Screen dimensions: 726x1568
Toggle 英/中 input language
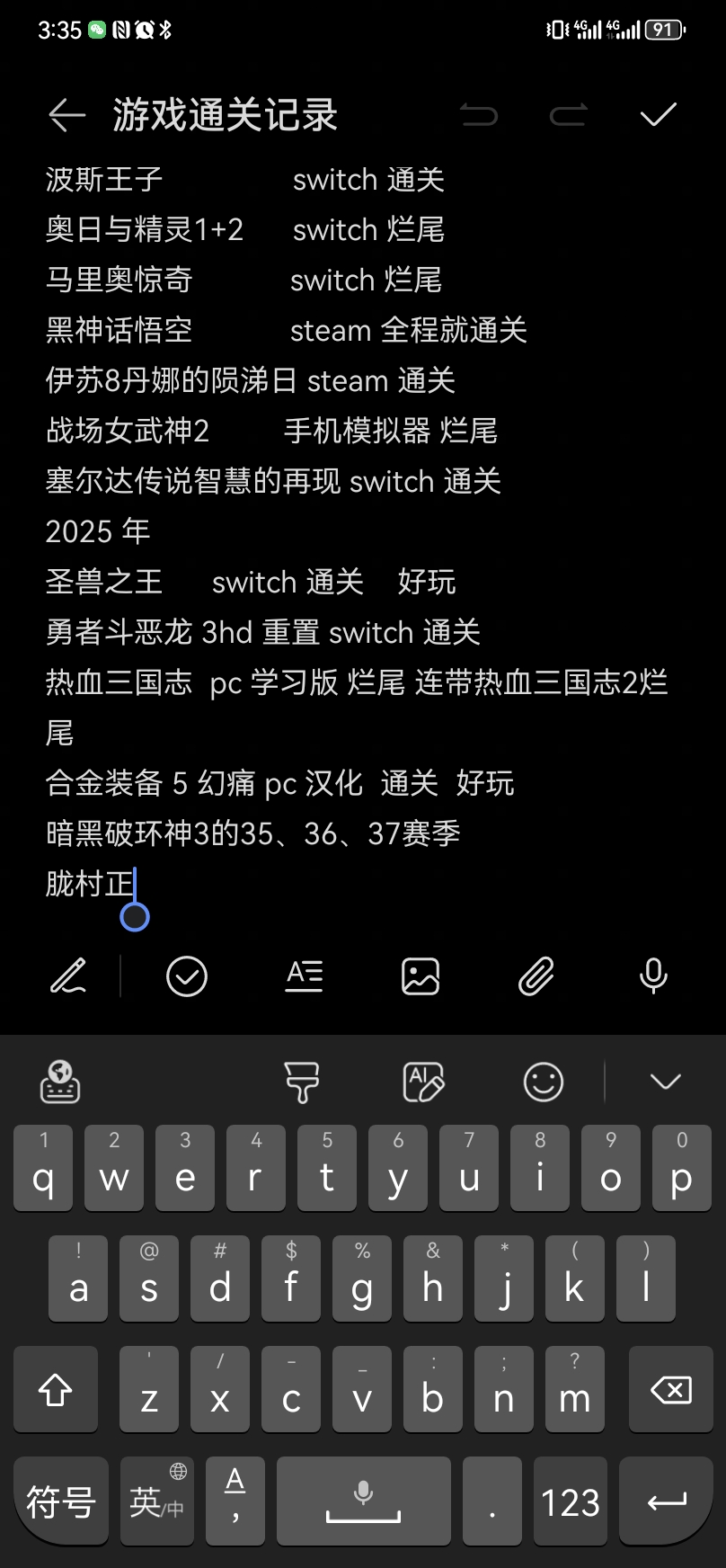point(156,1501)
